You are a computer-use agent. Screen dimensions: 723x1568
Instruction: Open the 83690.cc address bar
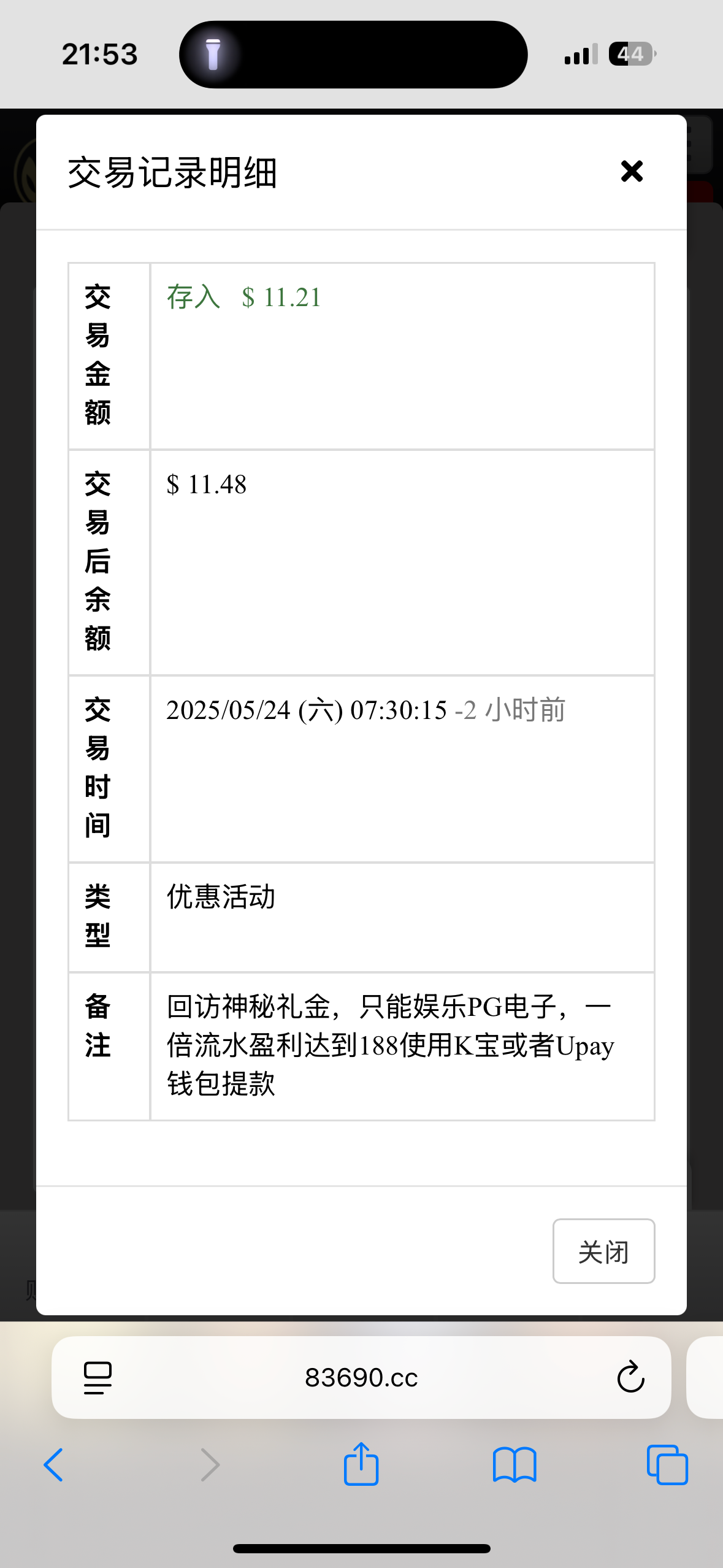361,1377
